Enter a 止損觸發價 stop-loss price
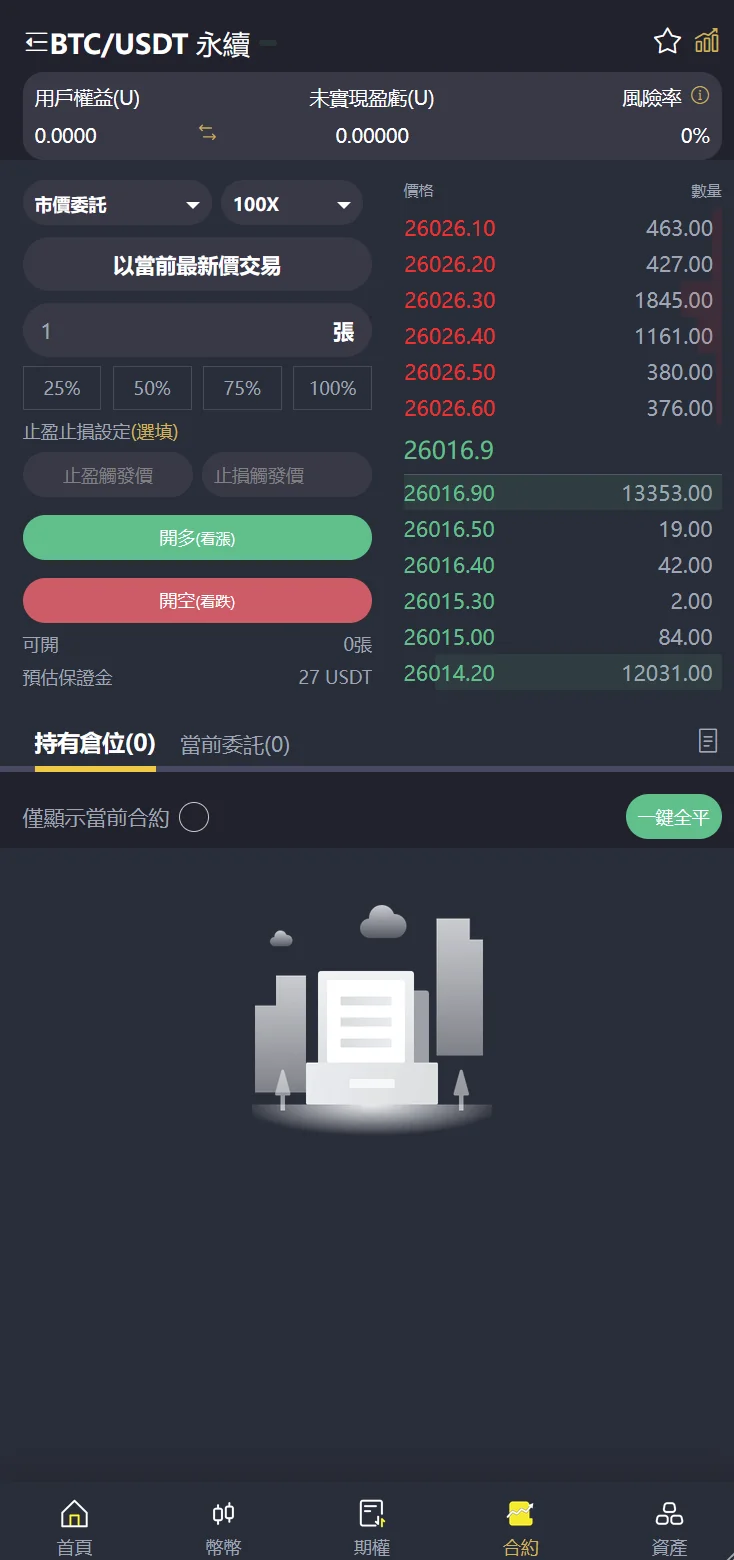 [x=286, y=475]
